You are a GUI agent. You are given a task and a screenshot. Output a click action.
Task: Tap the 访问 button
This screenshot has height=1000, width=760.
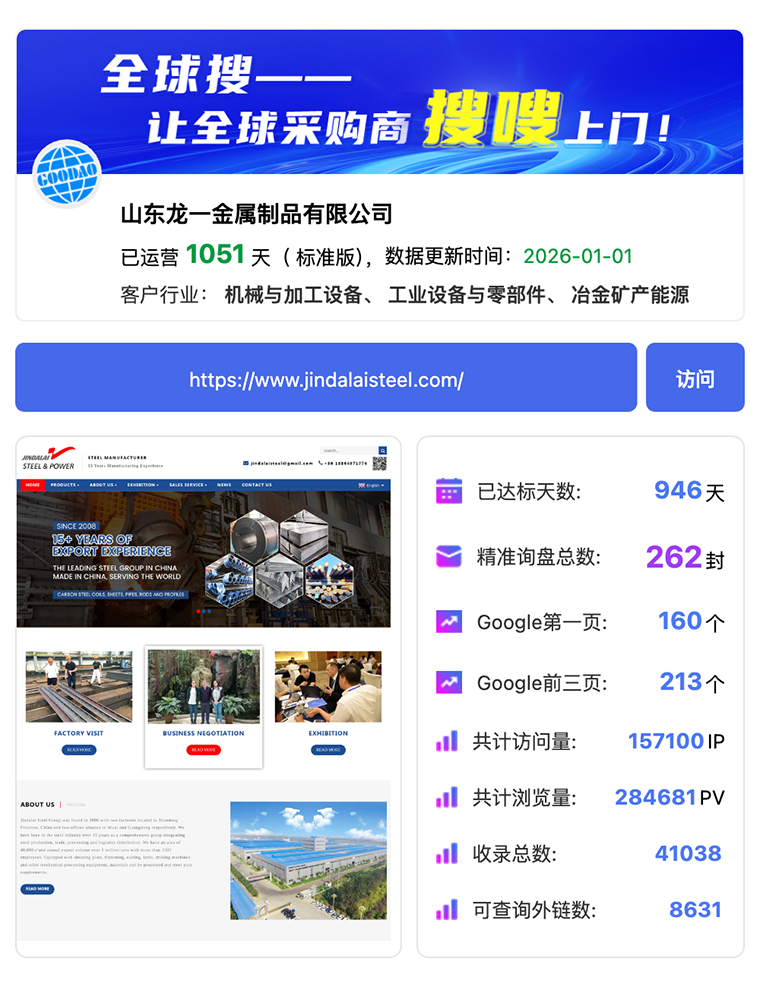coord(695,378)
